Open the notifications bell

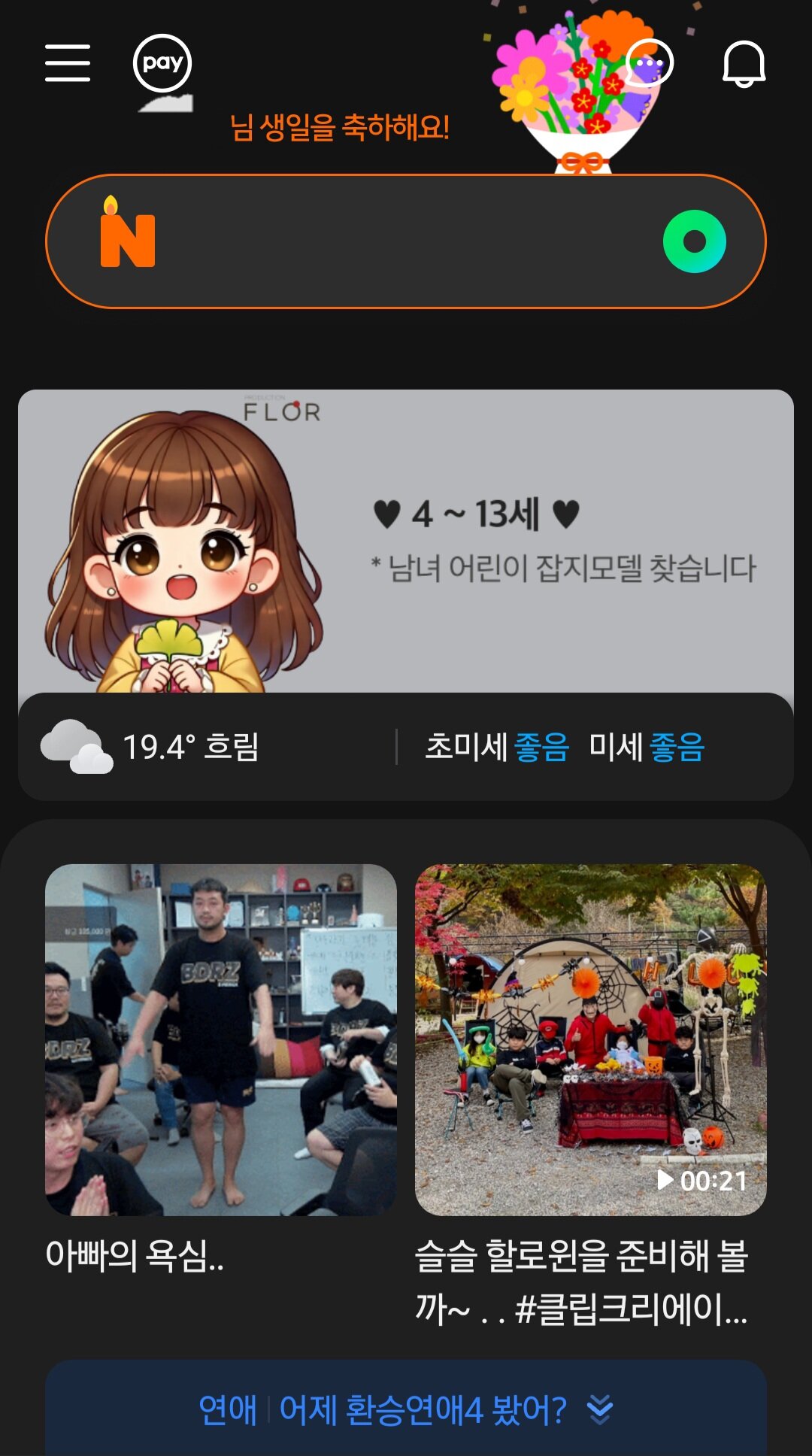tap(744, 64)
